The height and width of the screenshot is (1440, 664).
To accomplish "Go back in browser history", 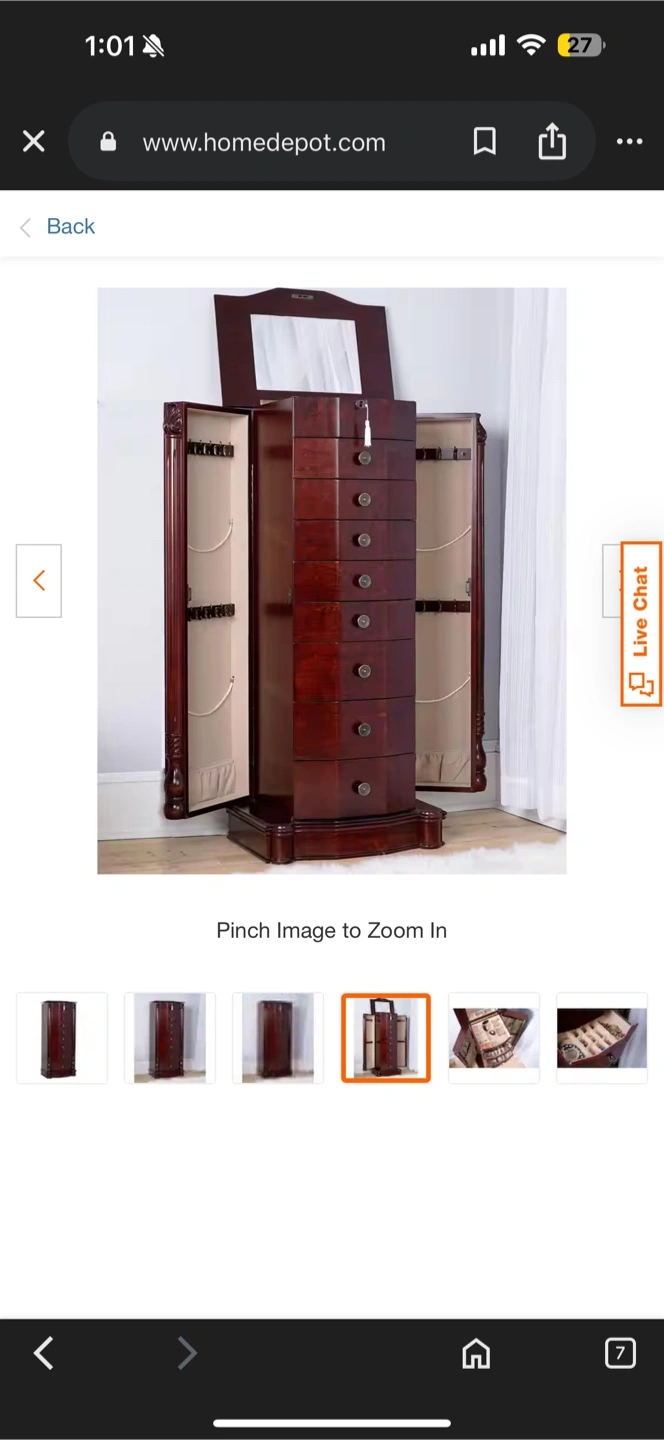I will point(43,1354).
